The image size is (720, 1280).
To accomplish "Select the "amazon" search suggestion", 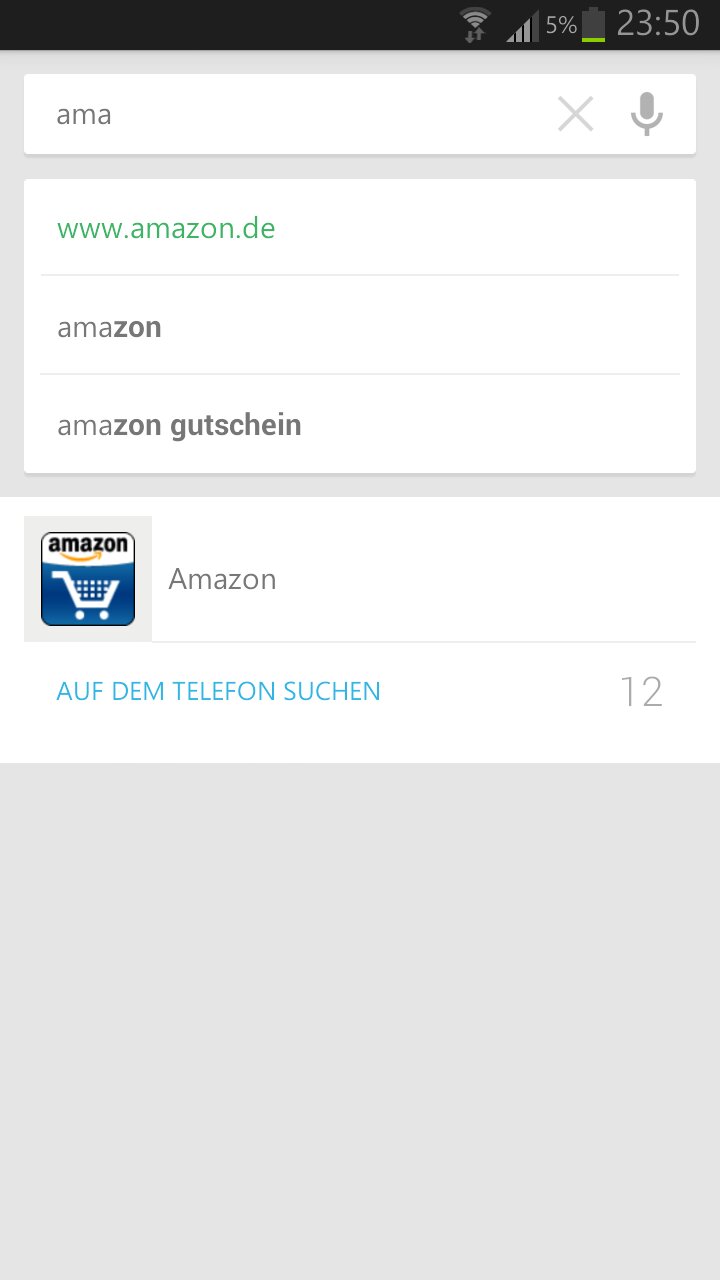I will 110,327.
